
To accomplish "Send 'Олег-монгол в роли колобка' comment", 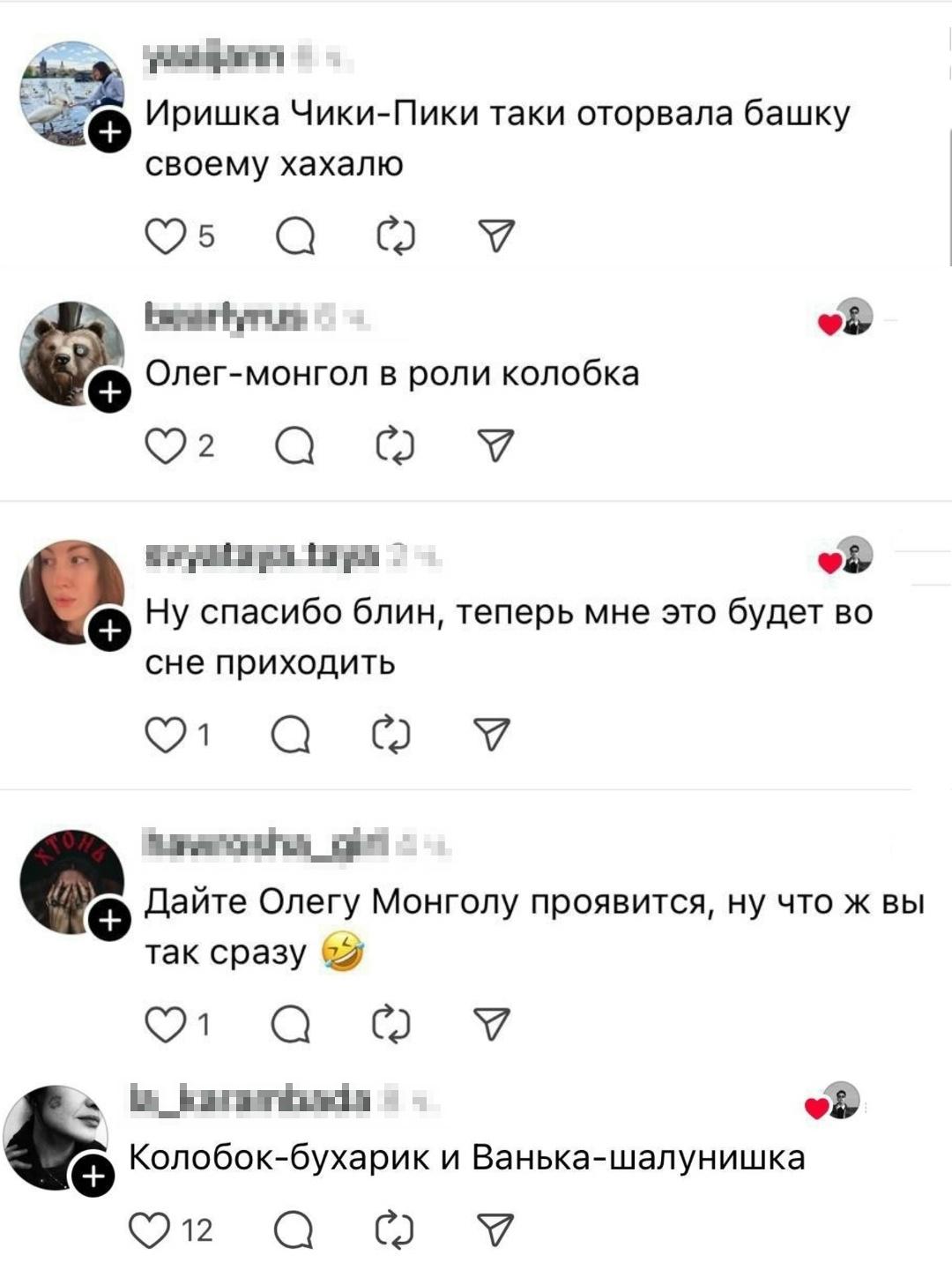I will pos(495,447).
